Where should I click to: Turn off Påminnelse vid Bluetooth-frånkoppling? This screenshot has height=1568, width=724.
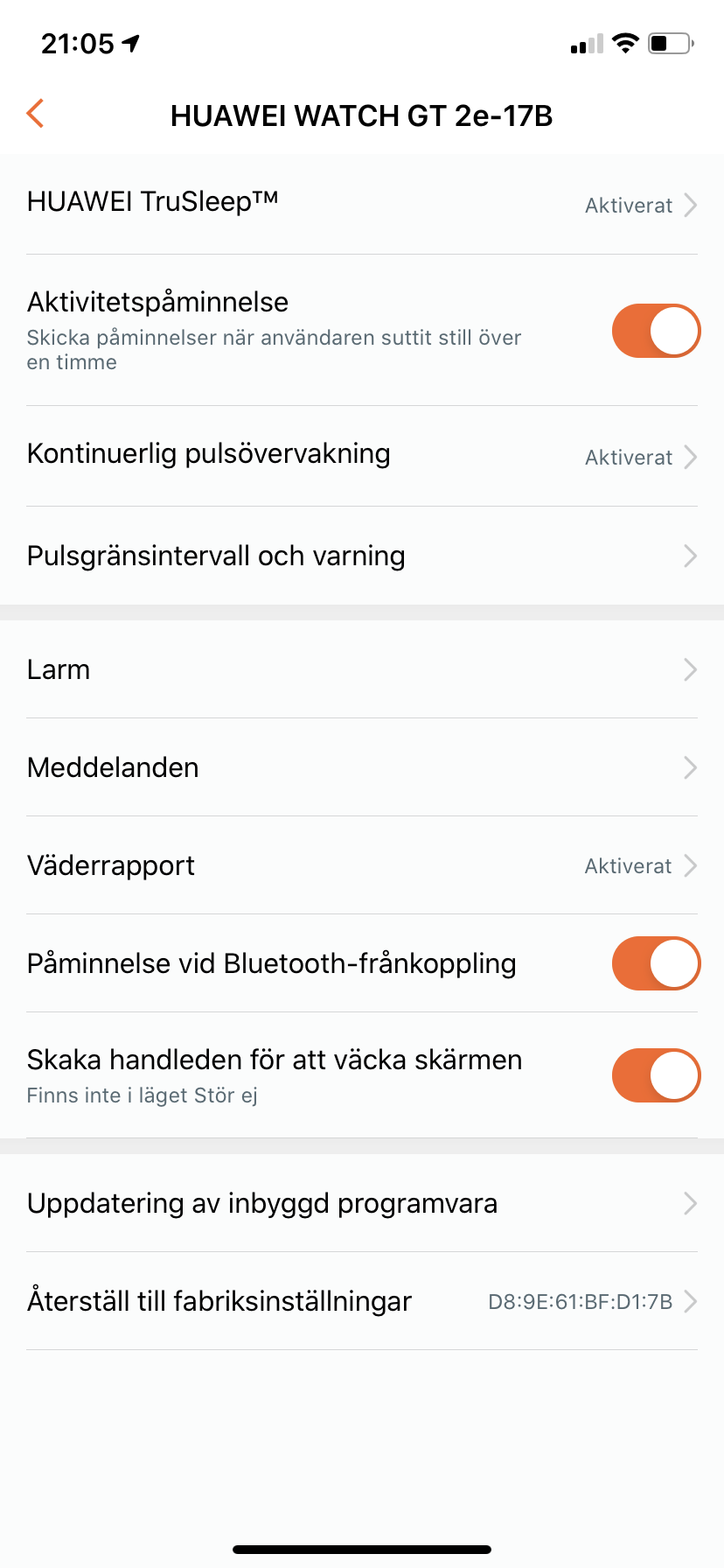pyautogui.click(x=656, y=963)
